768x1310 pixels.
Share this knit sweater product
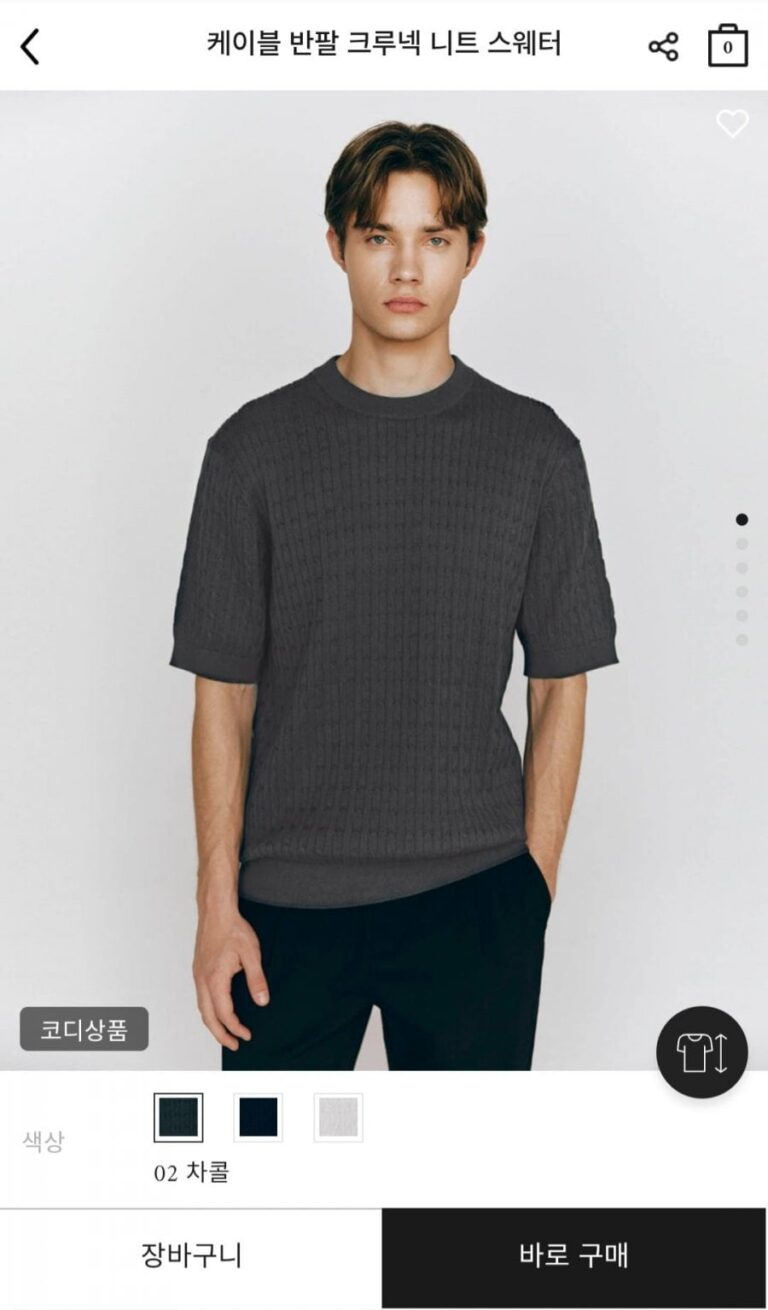click(x=663, y=46)
